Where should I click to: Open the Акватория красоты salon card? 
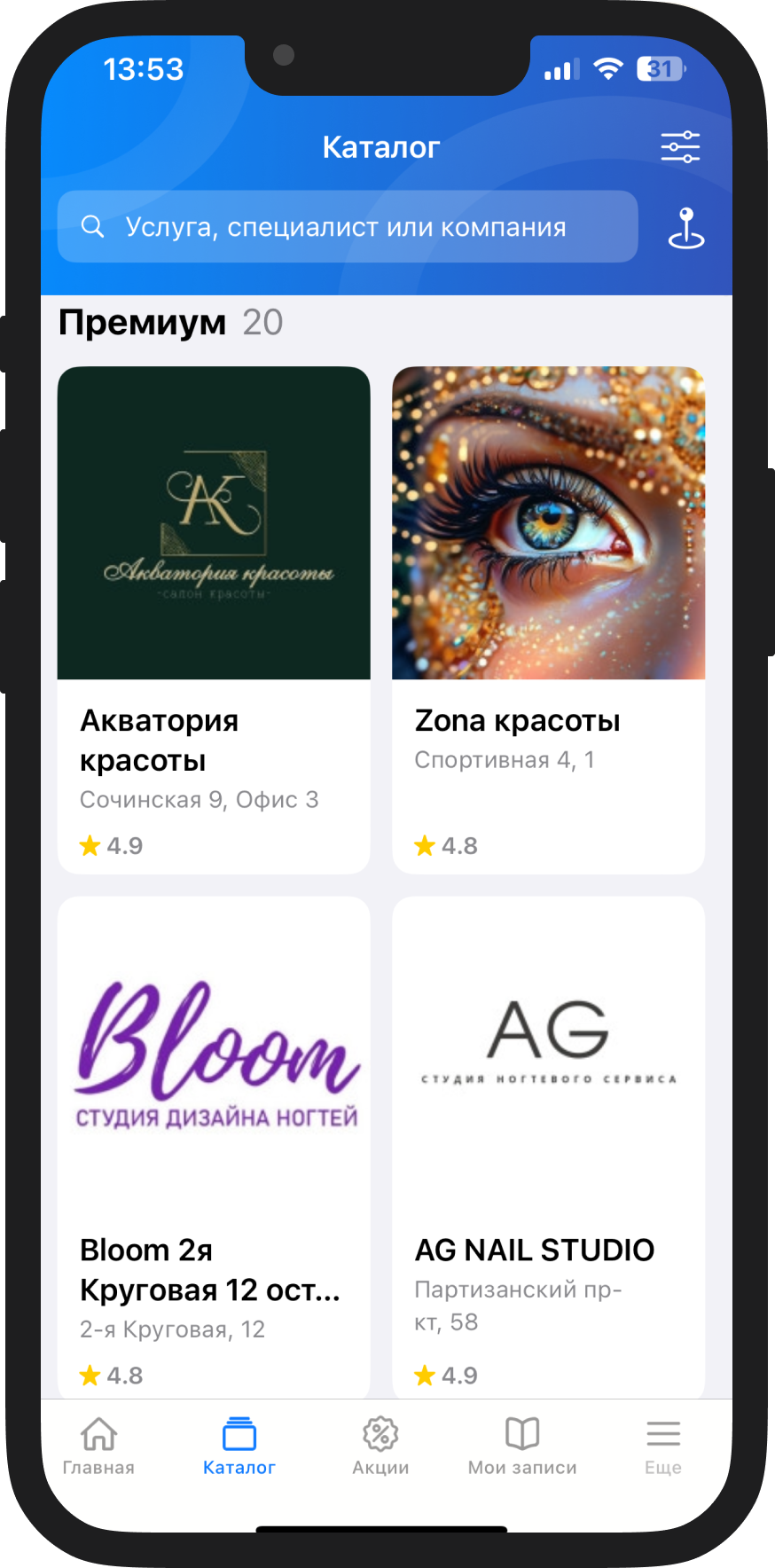click(x=214, y=619)
